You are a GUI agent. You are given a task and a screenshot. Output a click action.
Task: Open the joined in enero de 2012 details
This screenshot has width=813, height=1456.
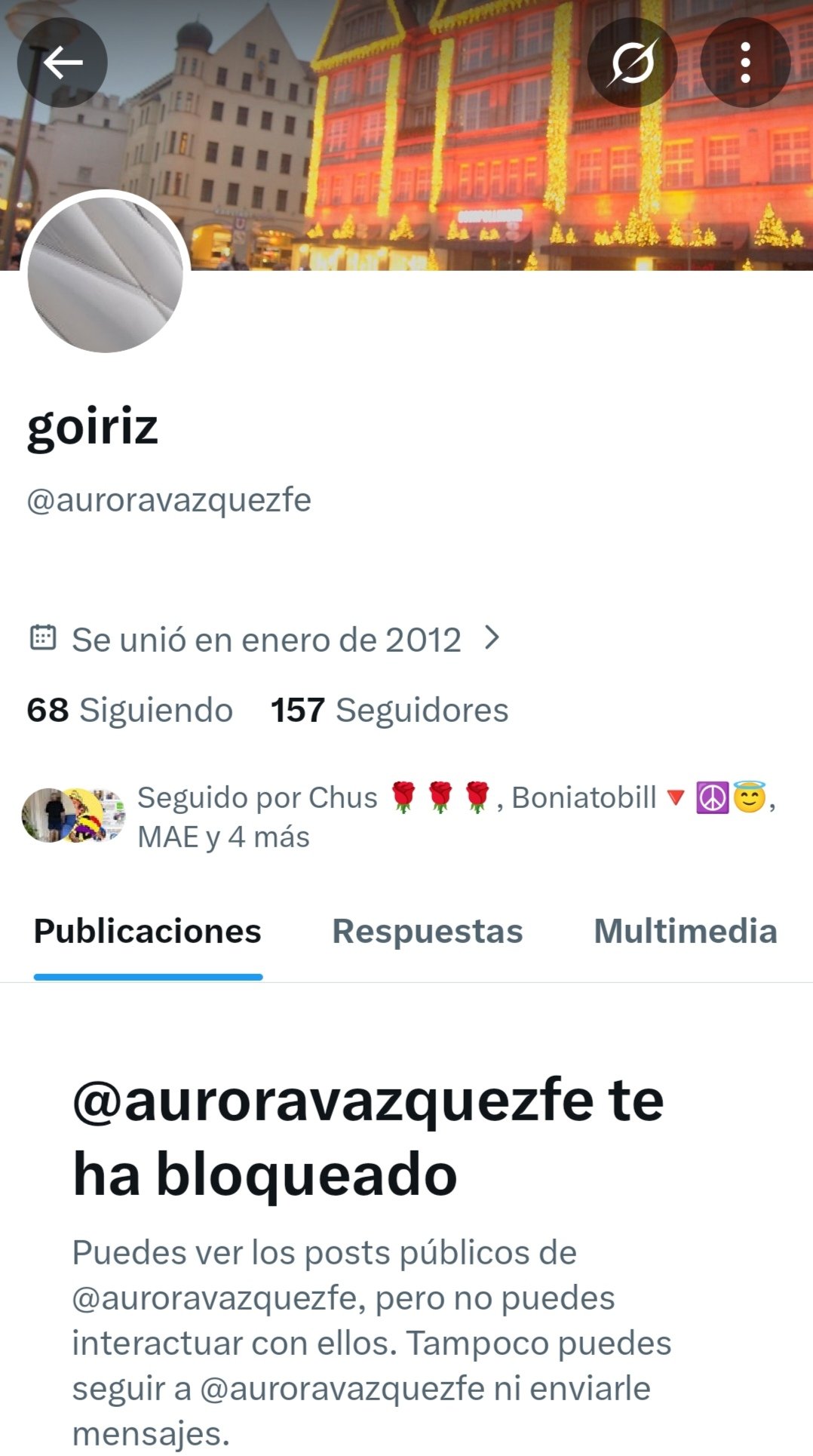coord(265,640)
